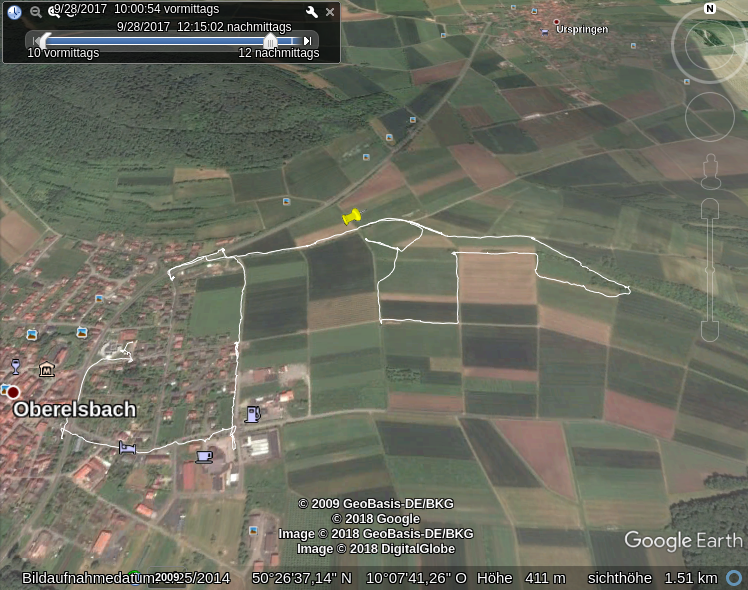The width and height of the screenshot is (748, 590).
Task: Tap the time slider's end handle
Action: point(270,41)
